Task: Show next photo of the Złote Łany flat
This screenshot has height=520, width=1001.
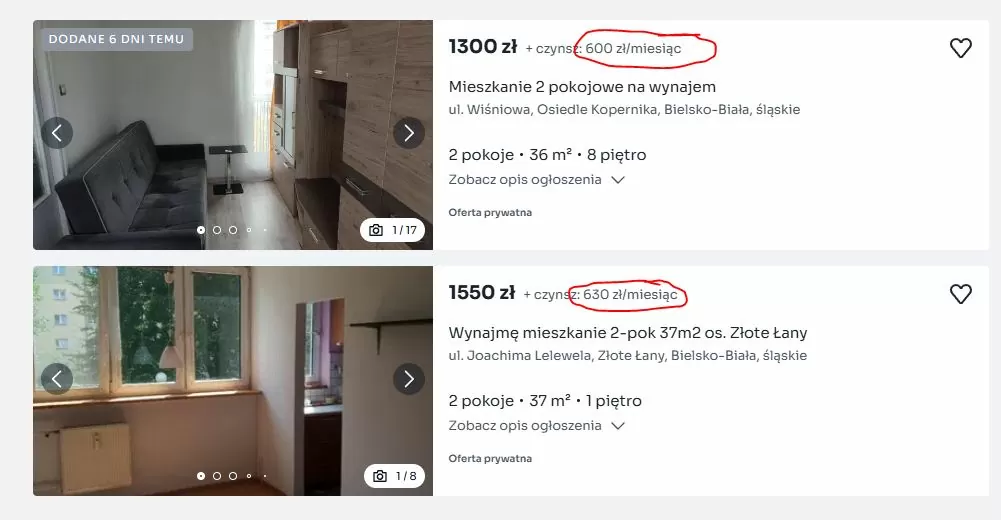Action: point(408,378)
